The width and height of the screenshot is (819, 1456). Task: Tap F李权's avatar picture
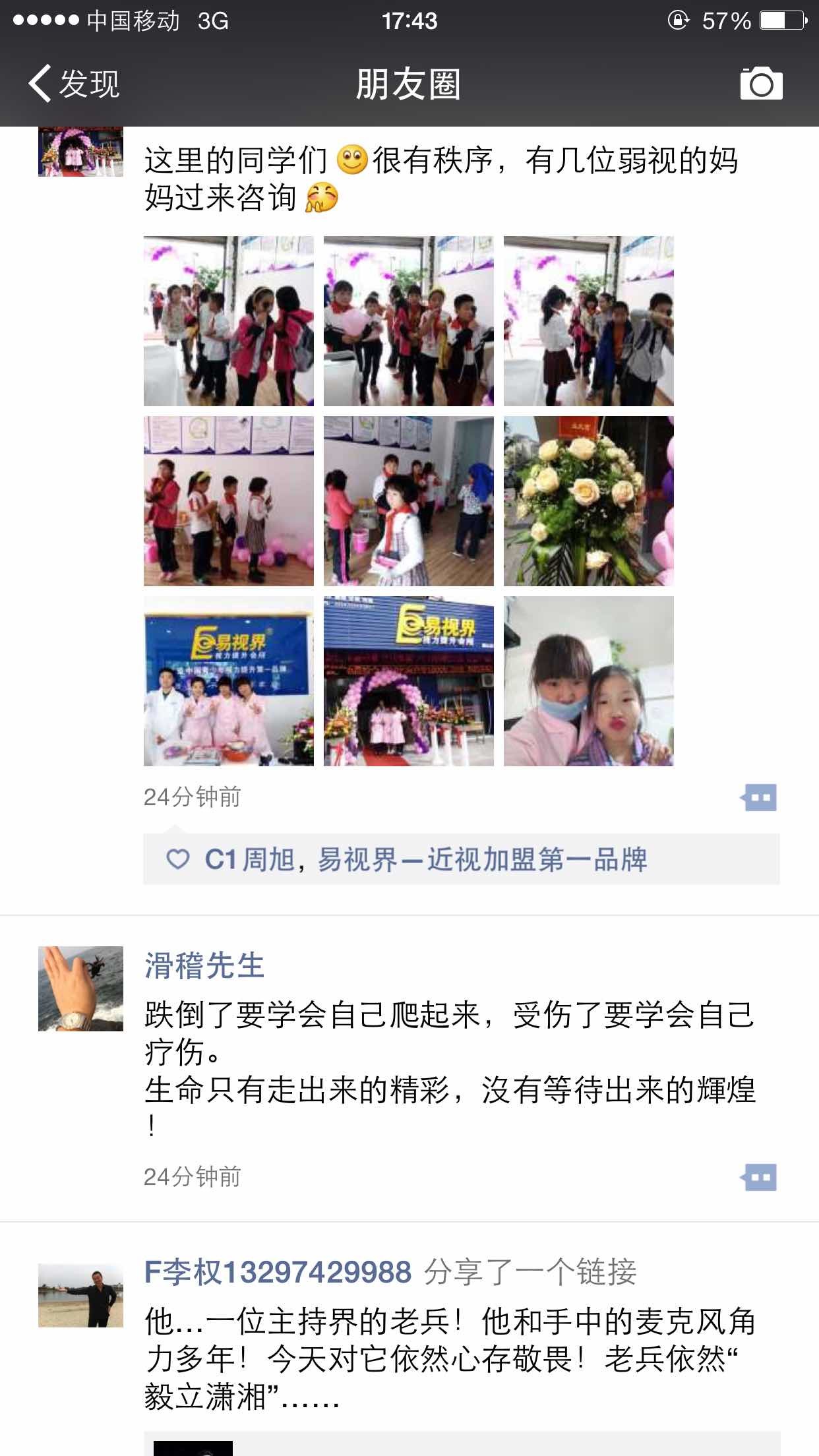pyautogui.click(x=80, y=1295)
